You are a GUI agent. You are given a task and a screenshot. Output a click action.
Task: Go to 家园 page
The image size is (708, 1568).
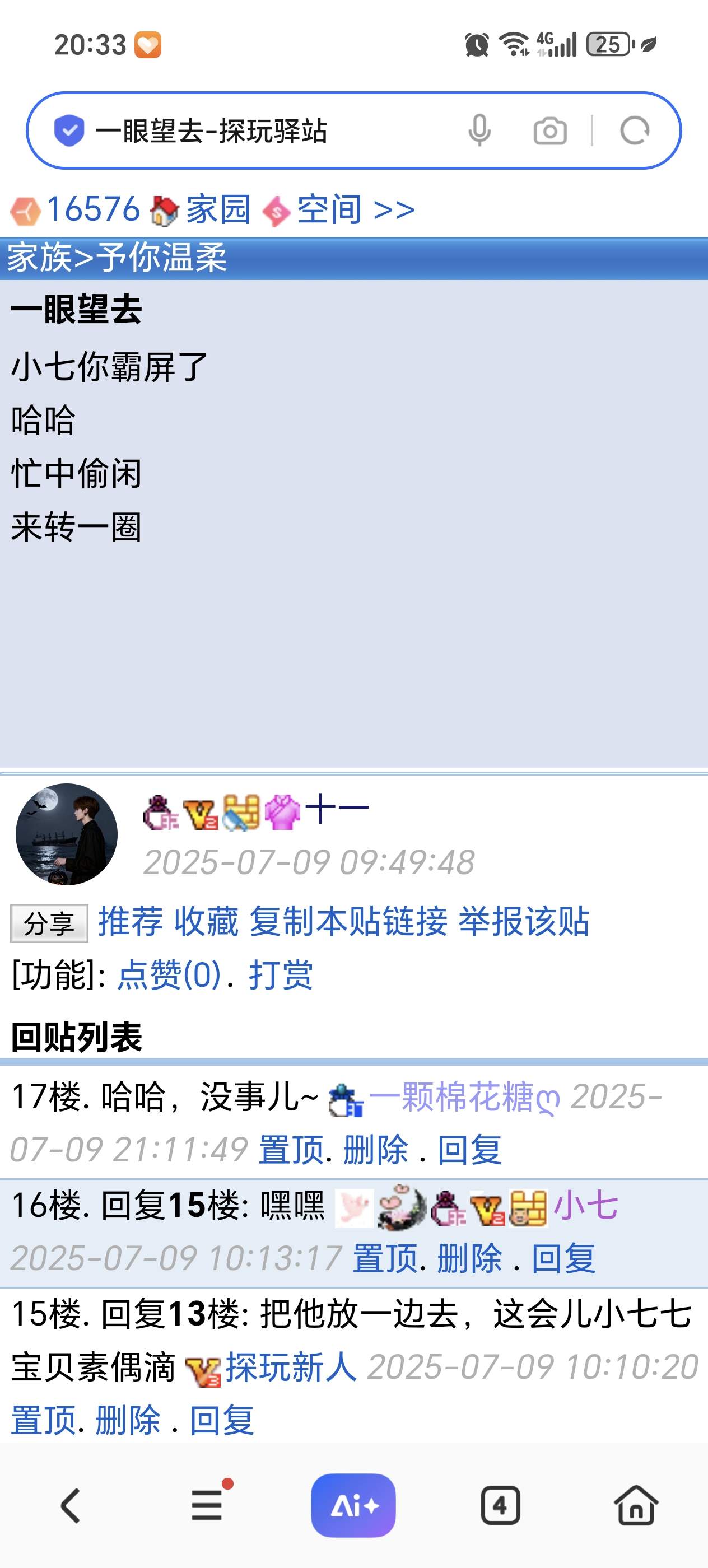[217, 209]
